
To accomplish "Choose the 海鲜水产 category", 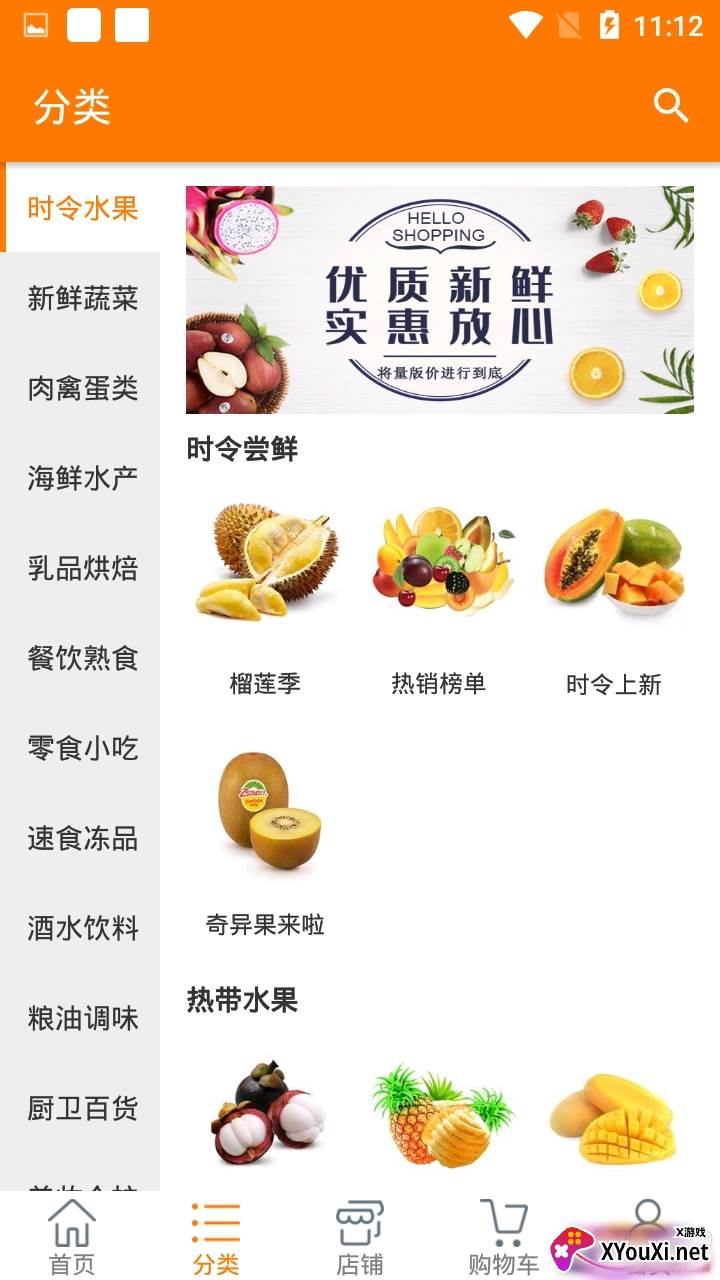I will 82,478.
